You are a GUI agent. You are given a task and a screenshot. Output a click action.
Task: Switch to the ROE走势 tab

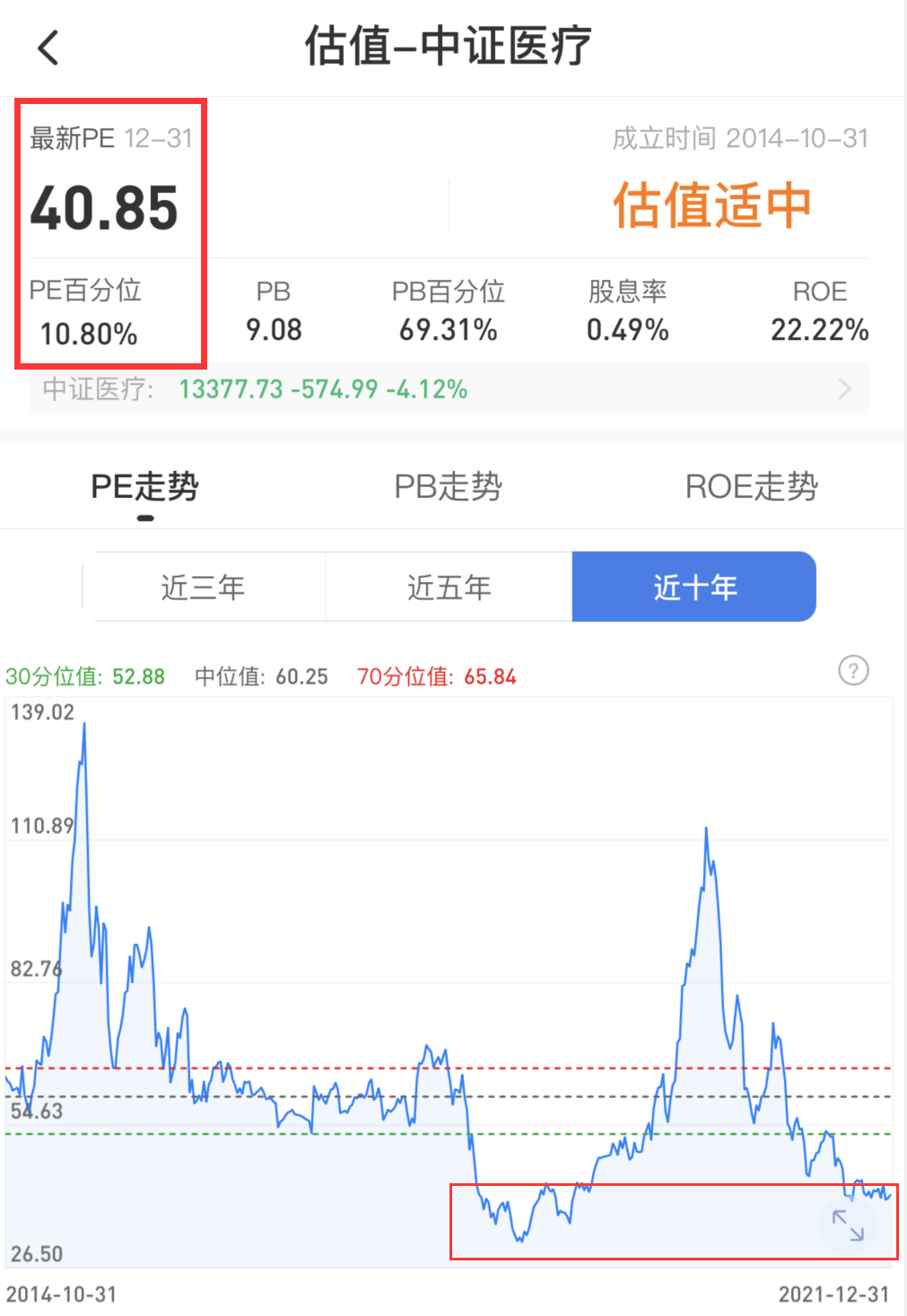pos(751,487)
